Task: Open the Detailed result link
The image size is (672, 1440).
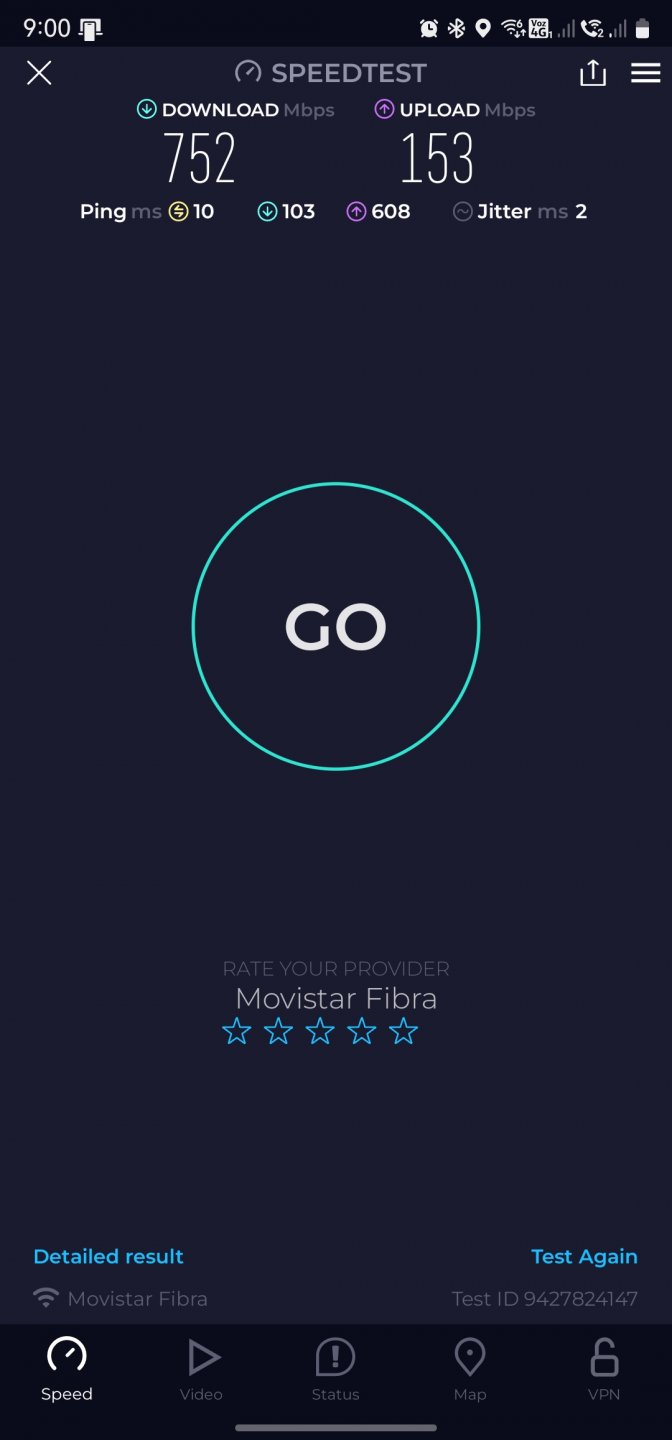Action: 109,1256
